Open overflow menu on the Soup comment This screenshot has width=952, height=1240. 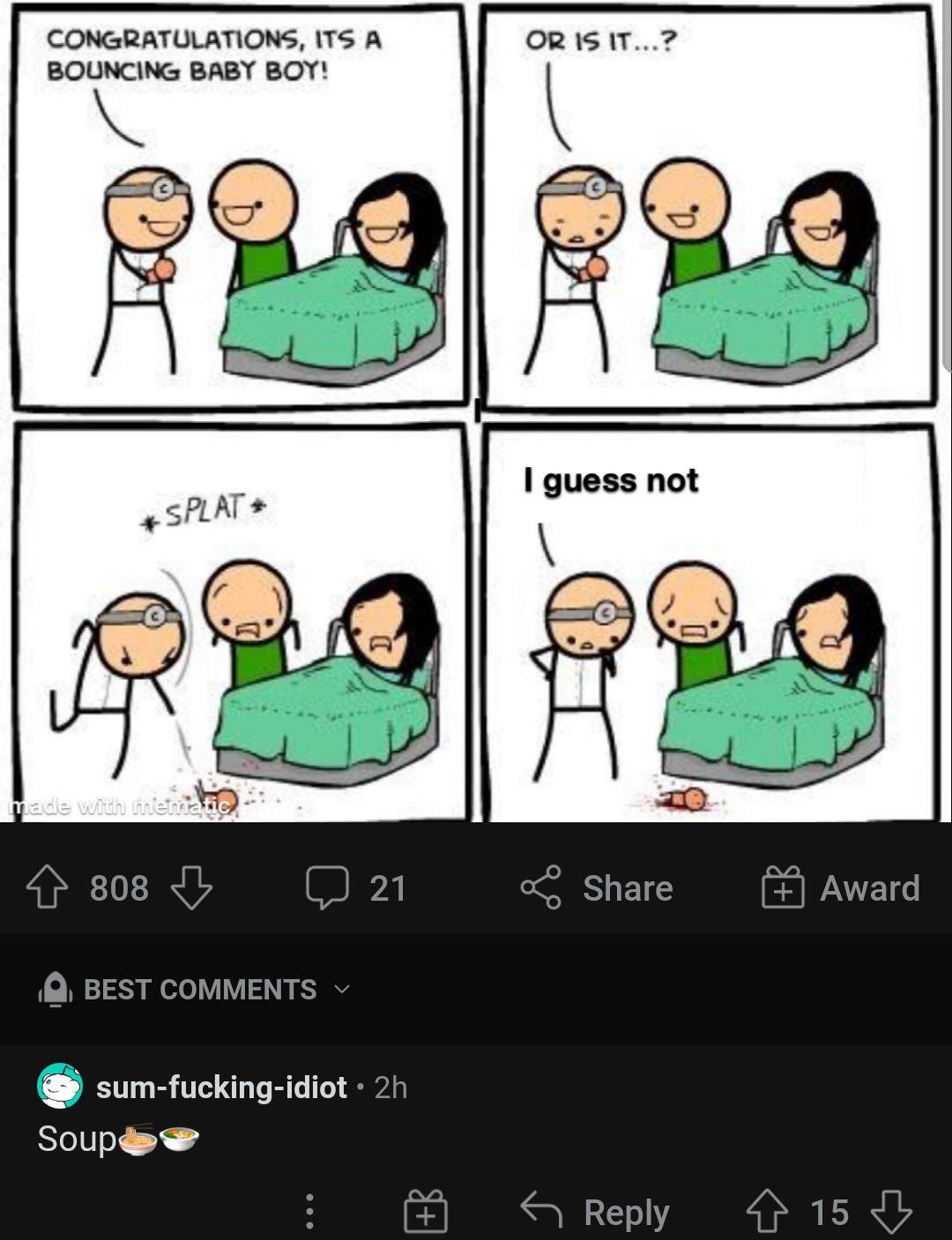309,1212
